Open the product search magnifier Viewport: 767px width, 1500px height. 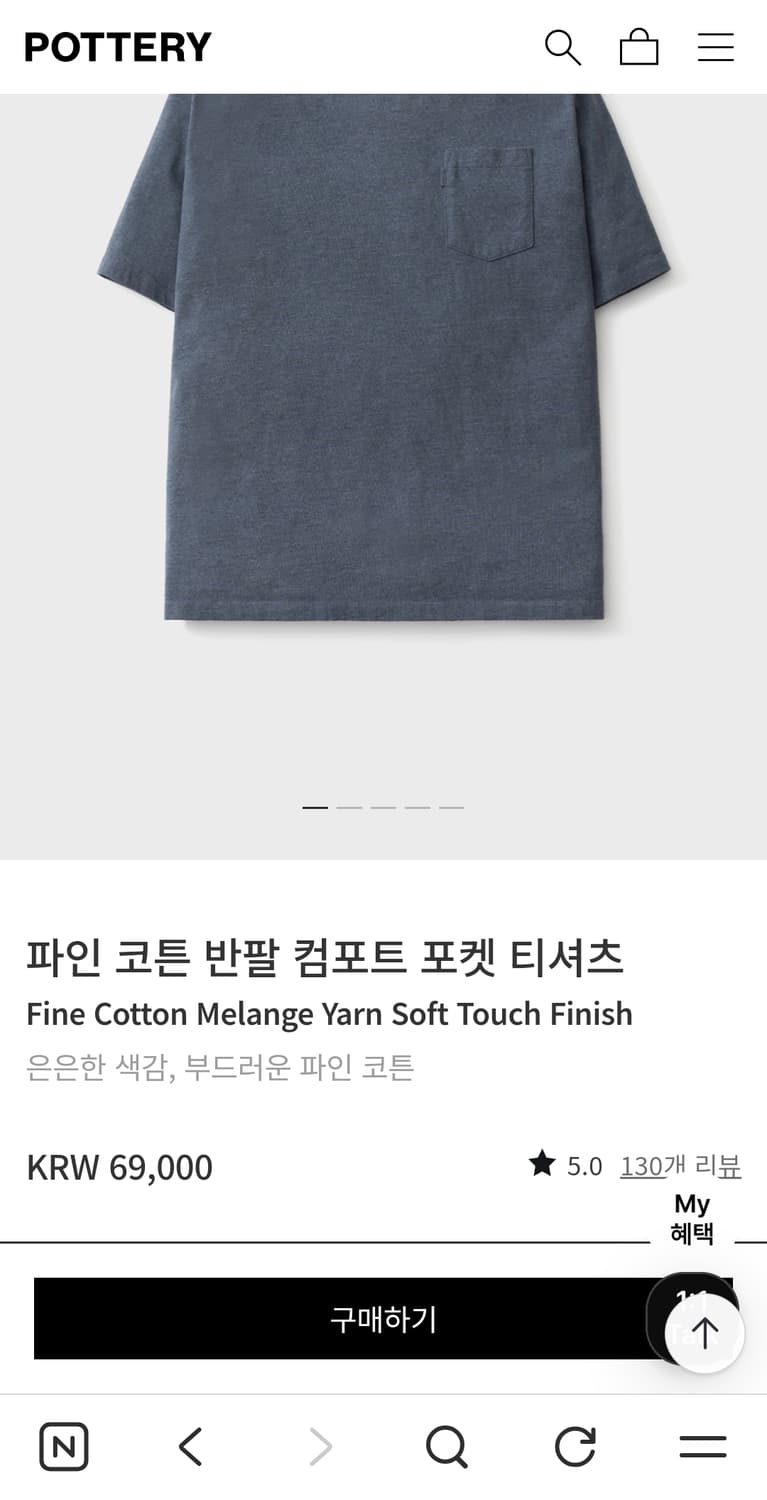coord(563,47)
